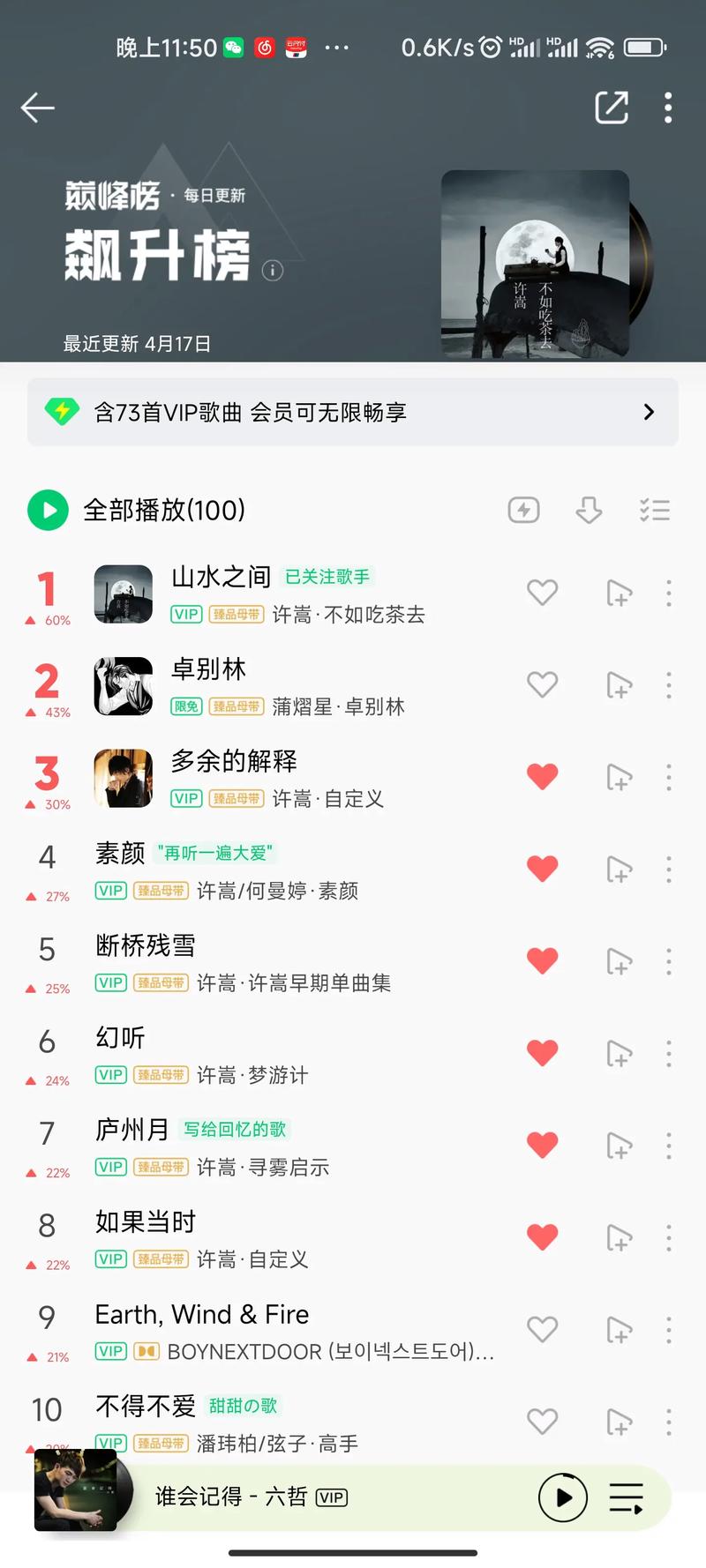Open the play queue icon in mini player

(627, 1497)
